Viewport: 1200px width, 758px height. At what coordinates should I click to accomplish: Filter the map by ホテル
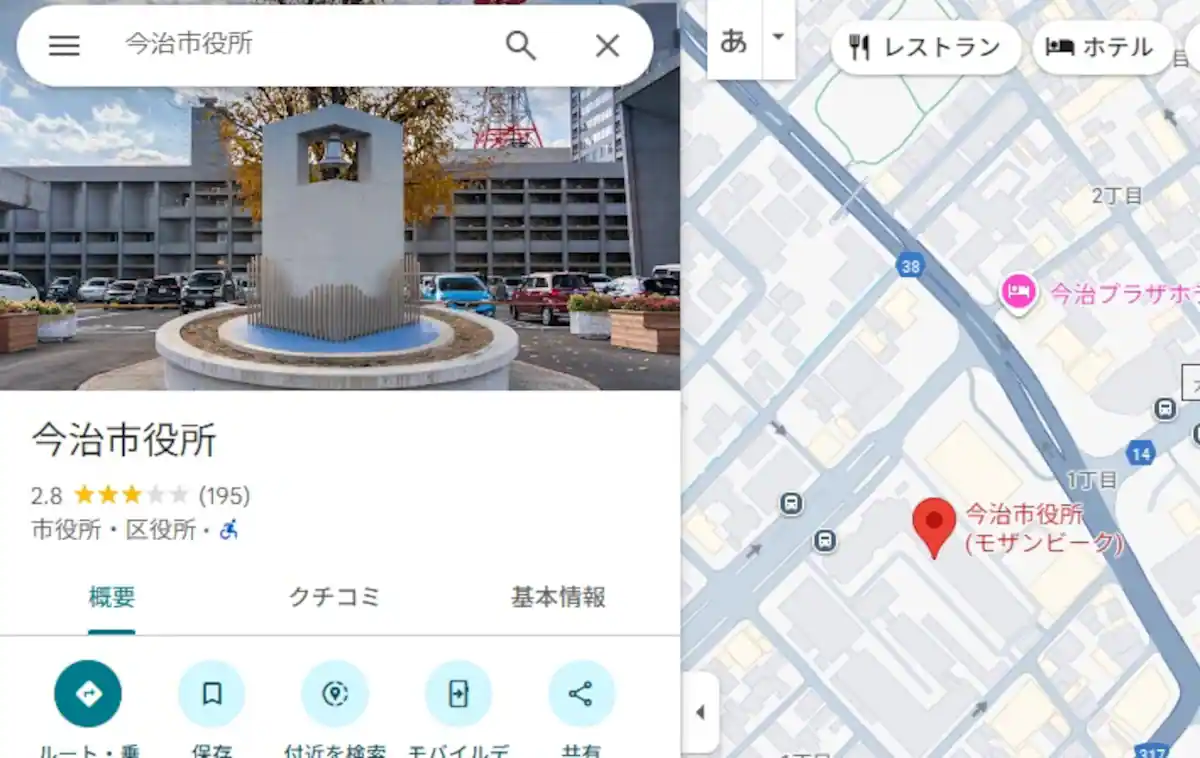click(x=1100, y=47)
